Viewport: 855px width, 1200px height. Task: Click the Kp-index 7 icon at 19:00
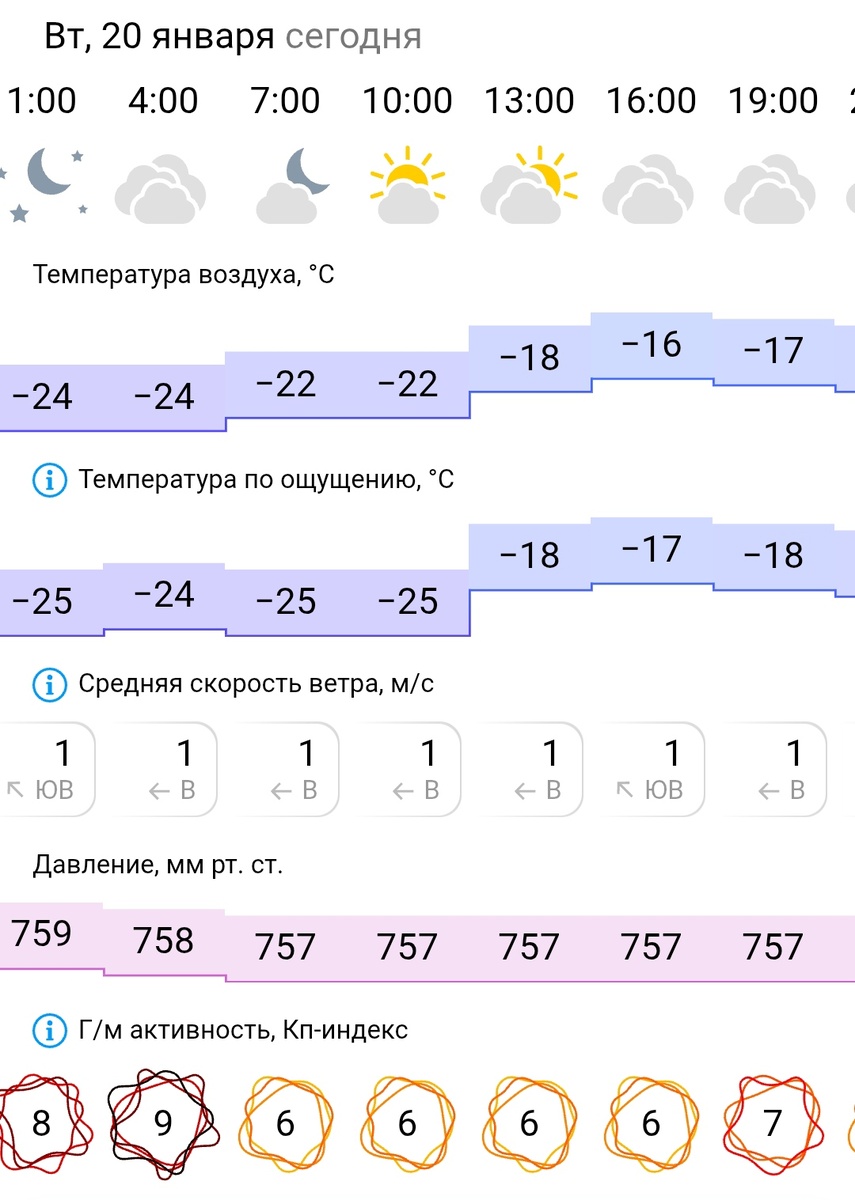click(771, 1123)
